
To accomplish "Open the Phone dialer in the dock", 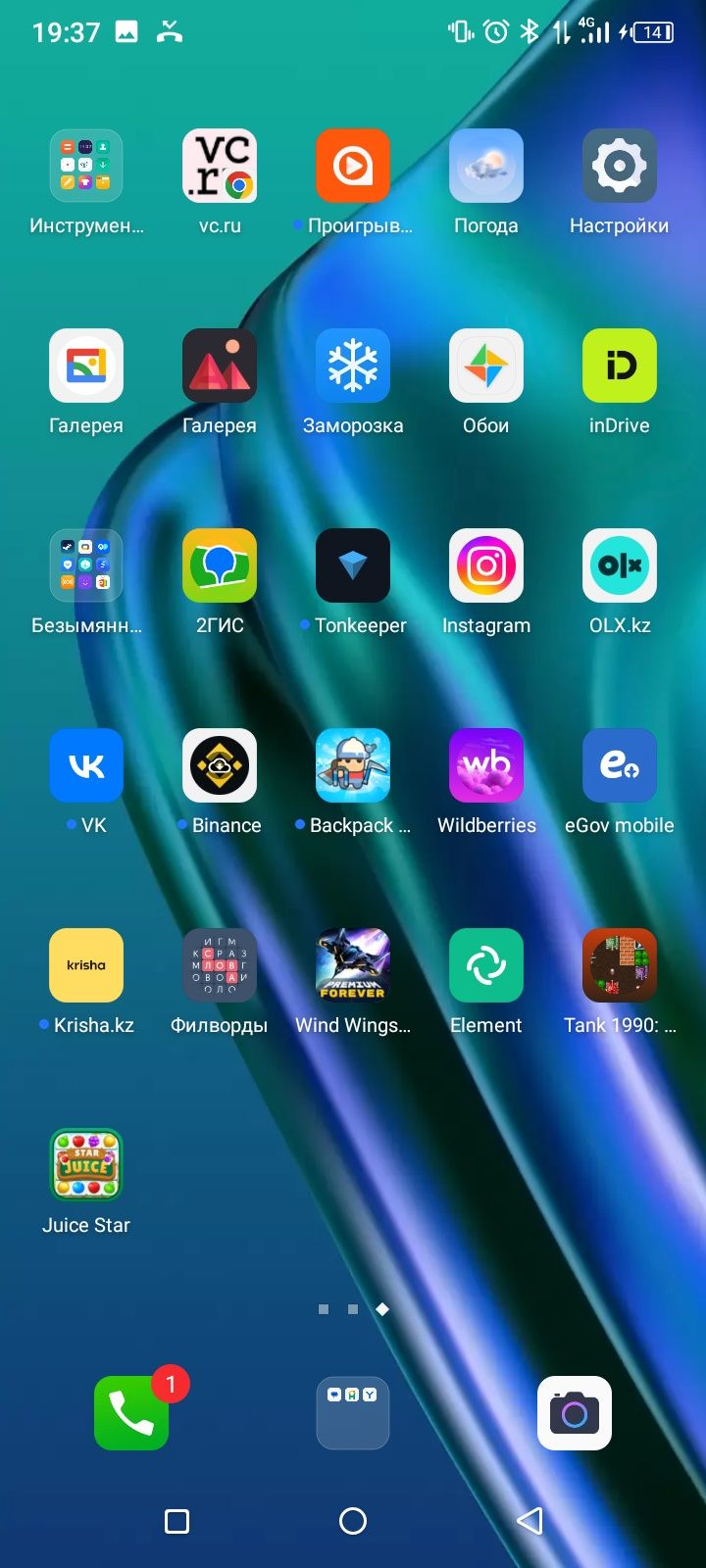I will [131, 1413].
